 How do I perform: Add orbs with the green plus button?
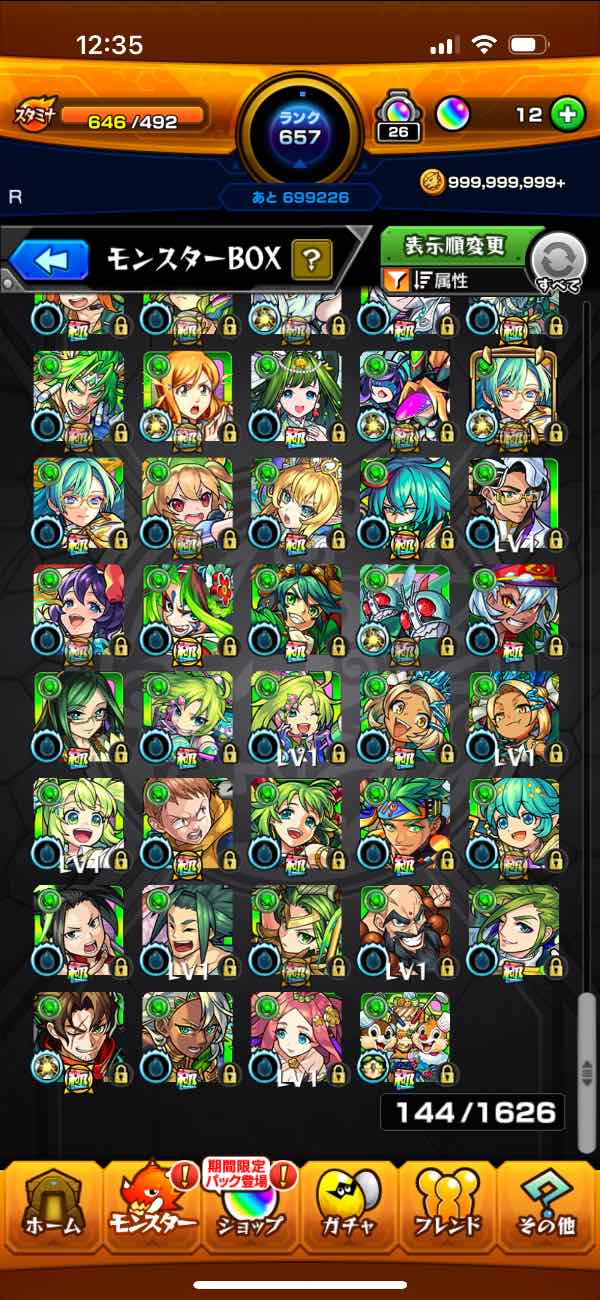567,115
